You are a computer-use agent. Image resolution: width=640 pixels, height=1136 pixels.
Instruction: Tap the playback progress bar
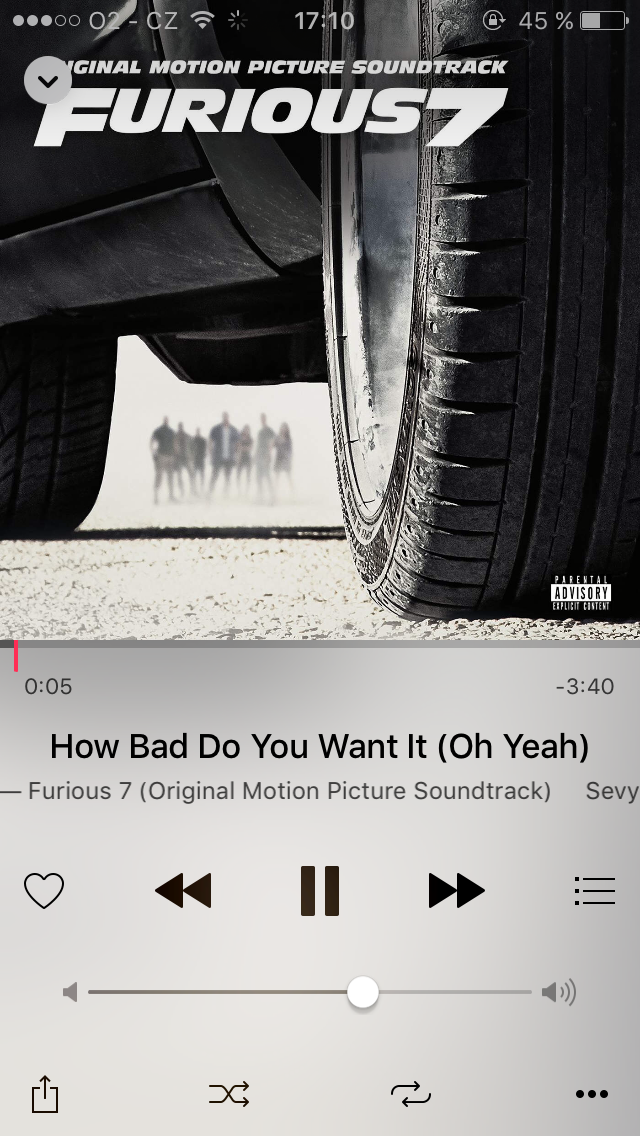pyautogui.click(x=320, y=644)
